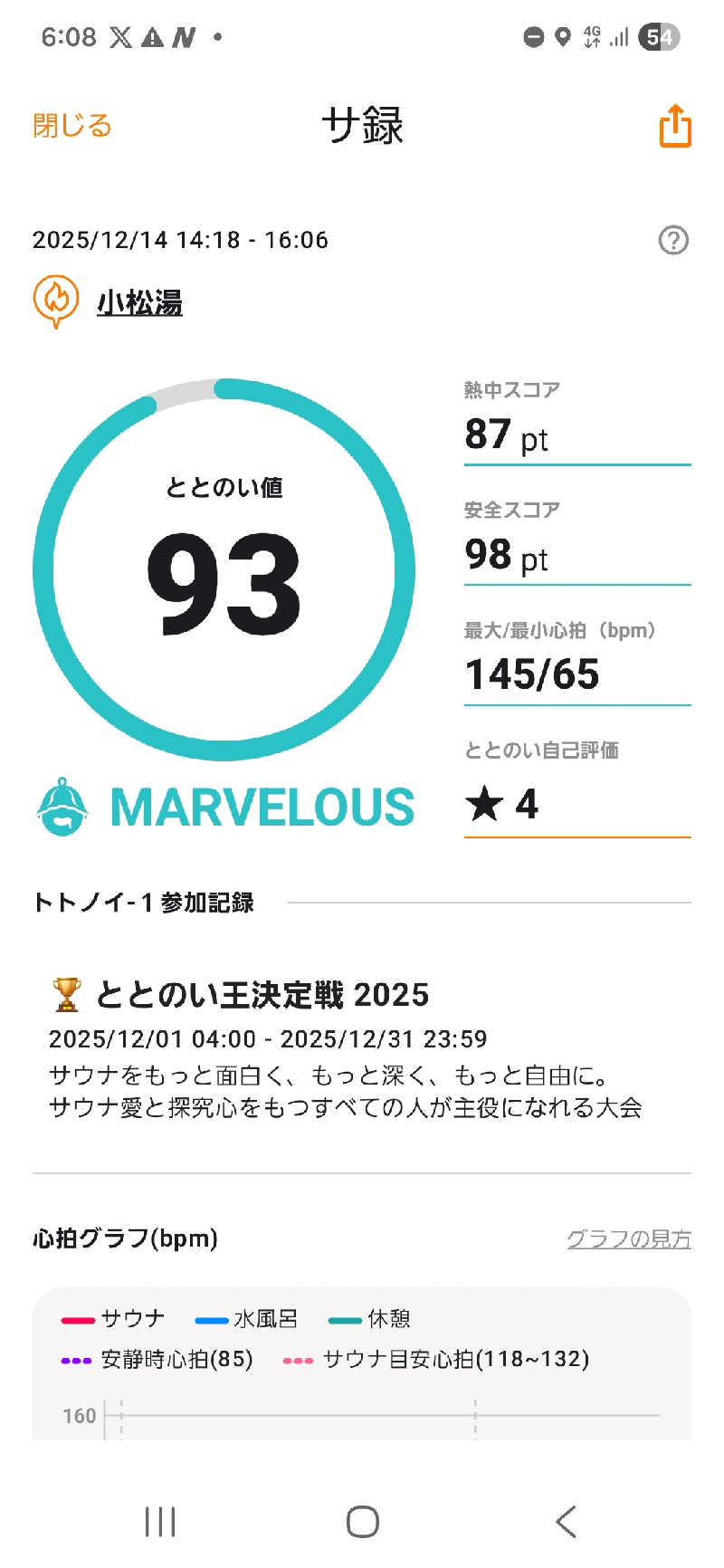Share this sauna record
The width and height of the screenshot is (724, 1568).
tap(674, 126)
